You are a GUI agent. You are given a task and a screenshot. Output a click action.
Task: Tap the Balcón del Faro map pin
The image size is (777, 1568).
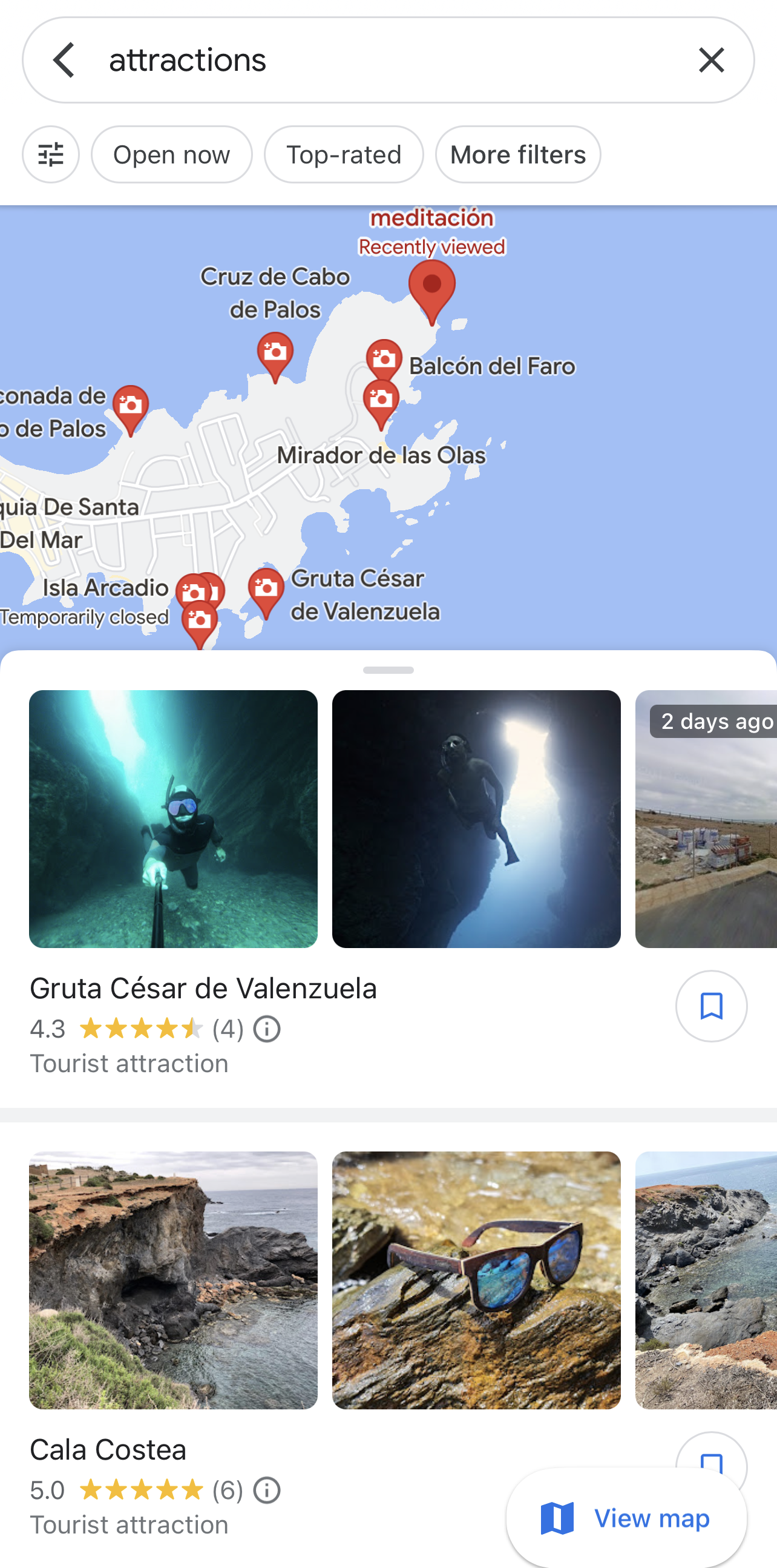coord(384,359)
